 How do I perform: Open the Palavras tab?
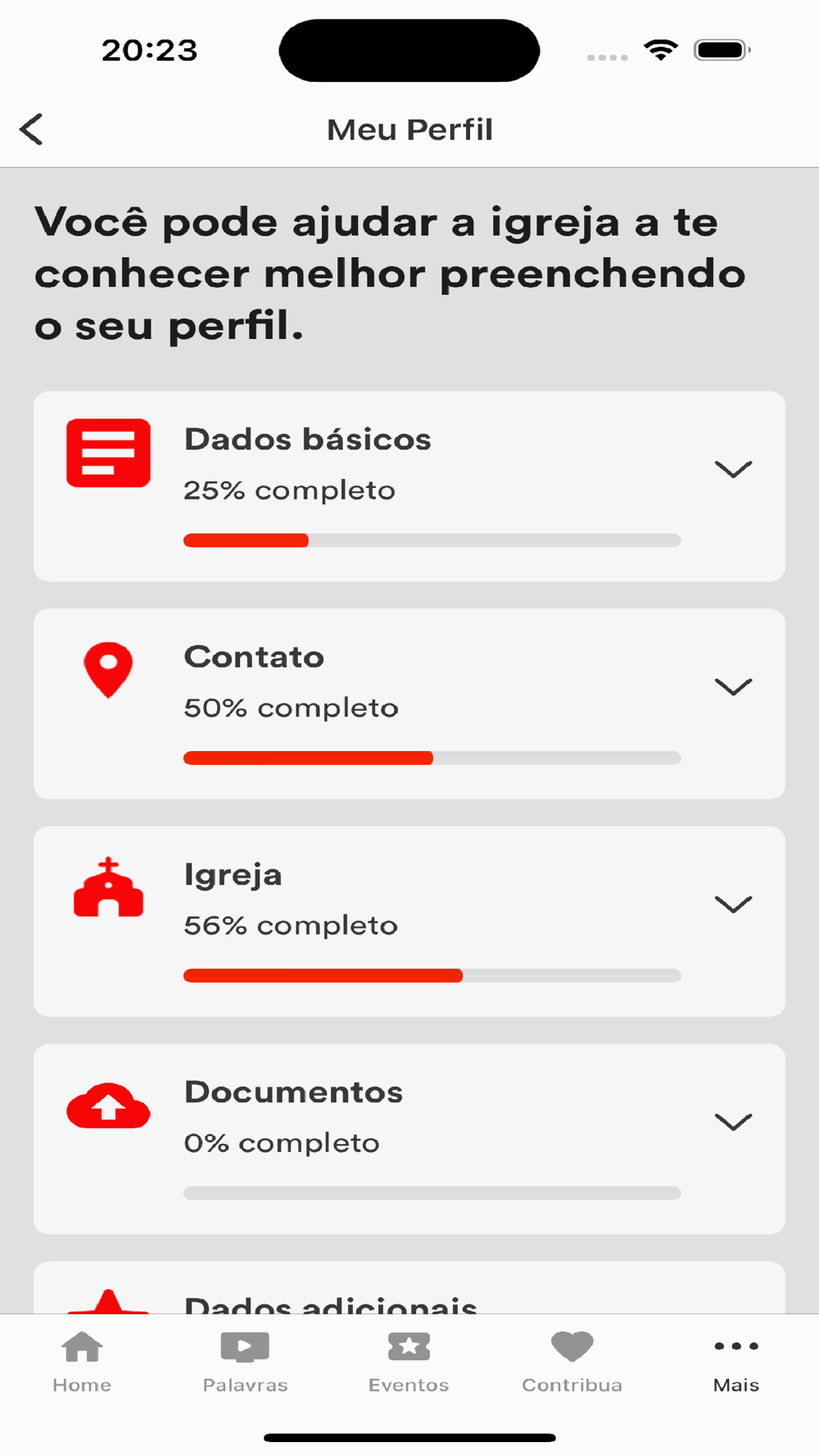[246, 1363]
